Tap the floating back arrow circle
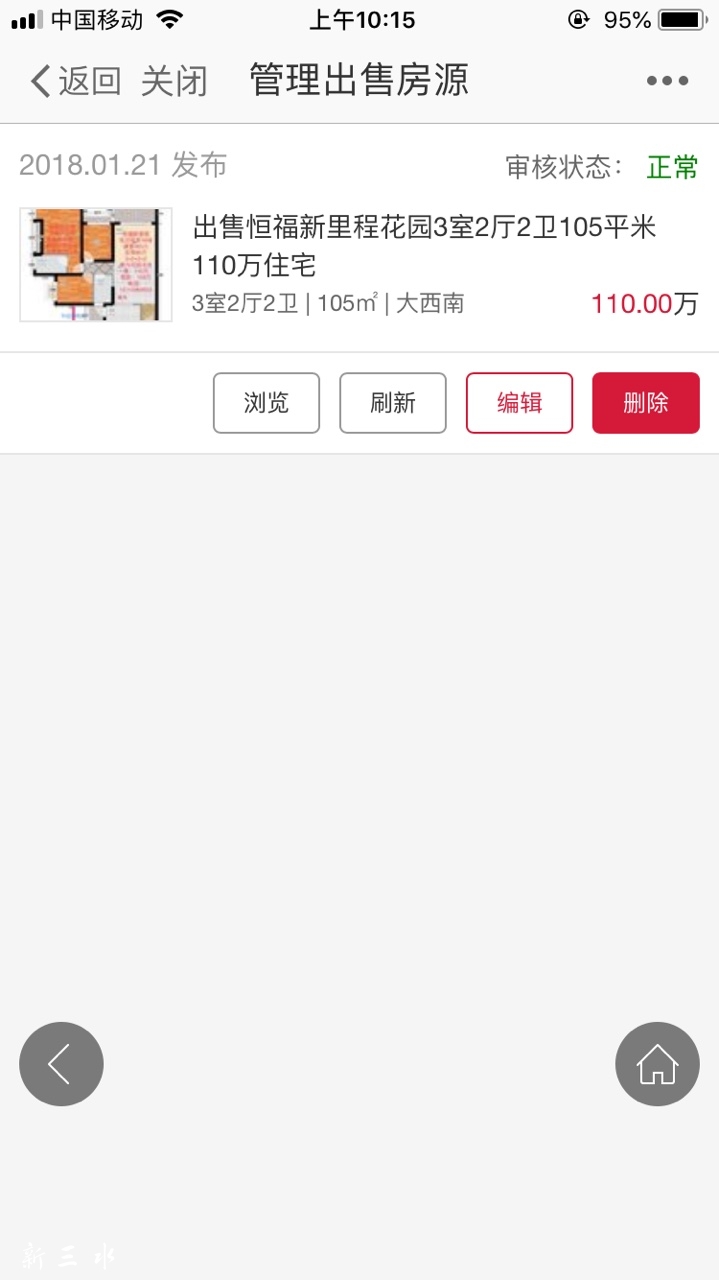 click(61, 1063)
